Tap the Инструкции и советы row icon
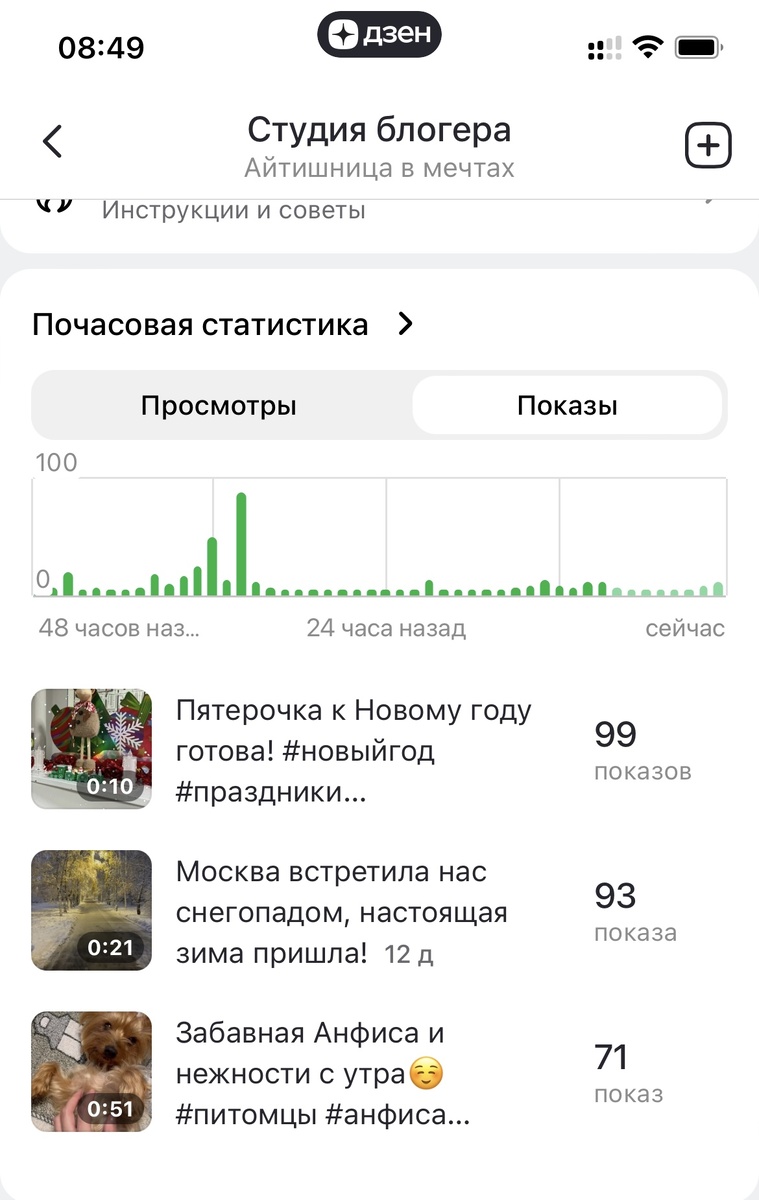The width and height of the screenshot is (759, 1200). 55,202
